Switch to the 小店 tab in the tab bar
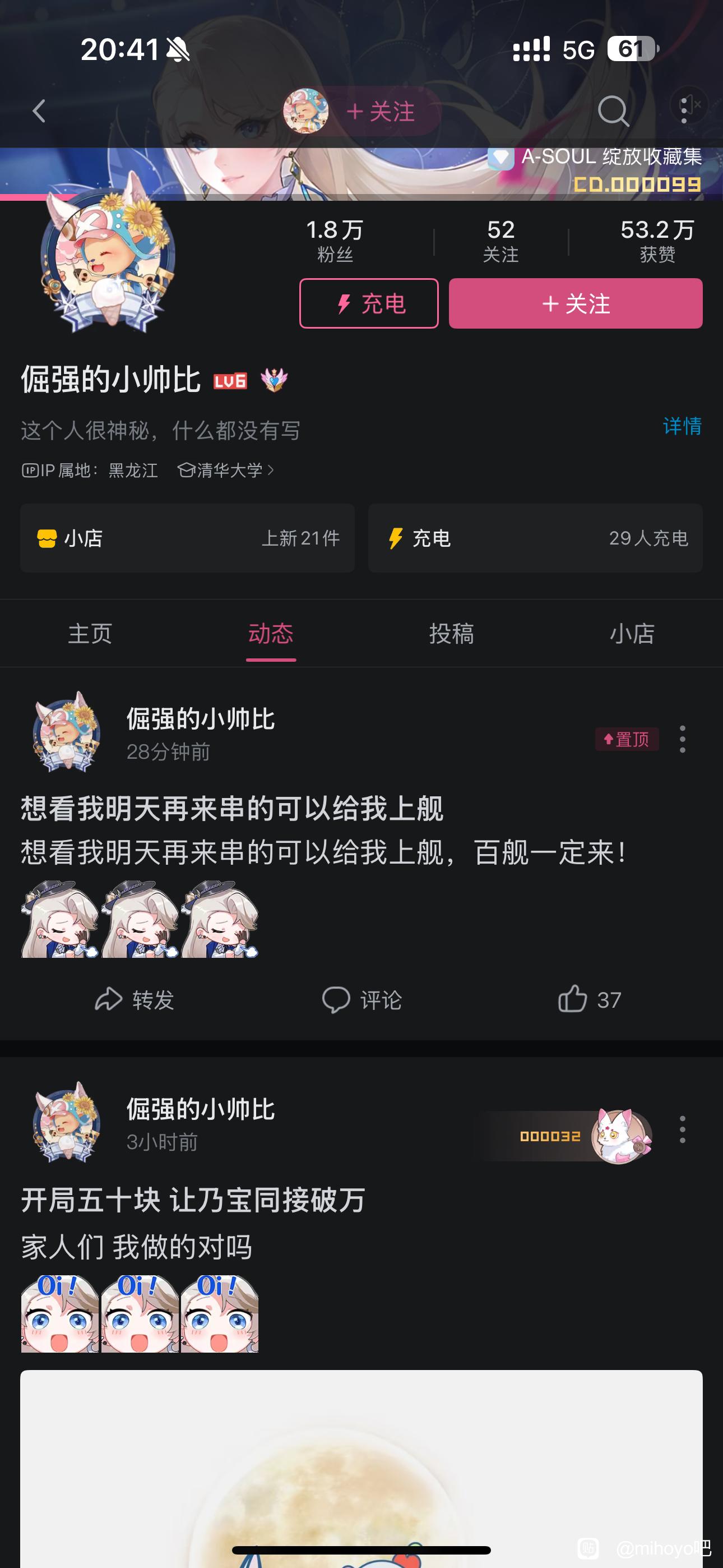This screenshot has height=1568, width=723. click(x=632, y=634)
